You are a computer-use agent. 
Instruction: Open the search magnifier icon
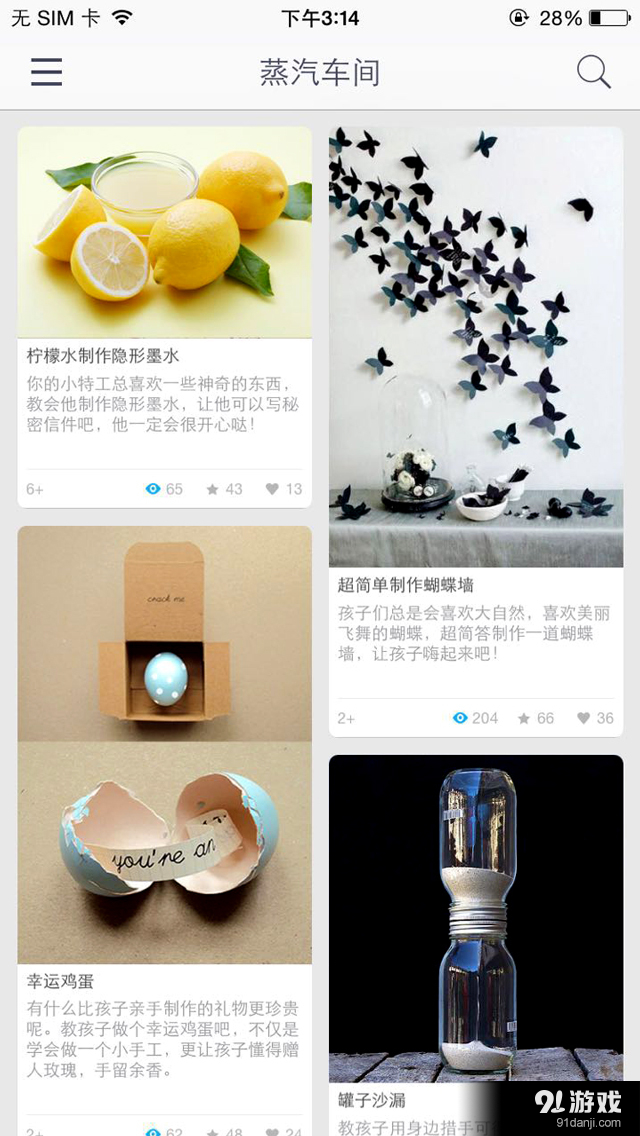click(x=593, y=72)
